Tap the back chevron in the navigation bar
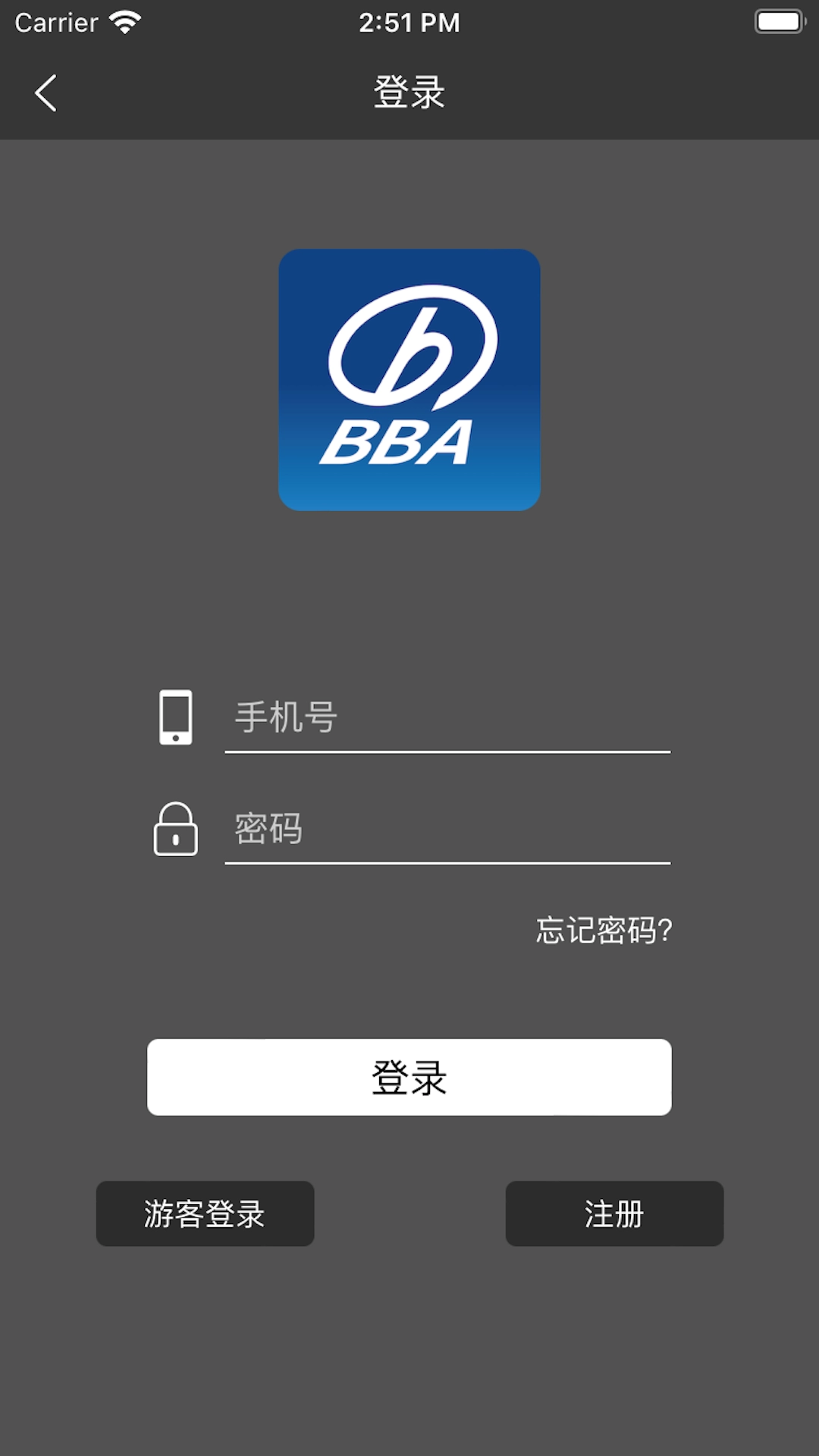The width and height of the screenshot is (819, 1456). click(x=45, y=93)
